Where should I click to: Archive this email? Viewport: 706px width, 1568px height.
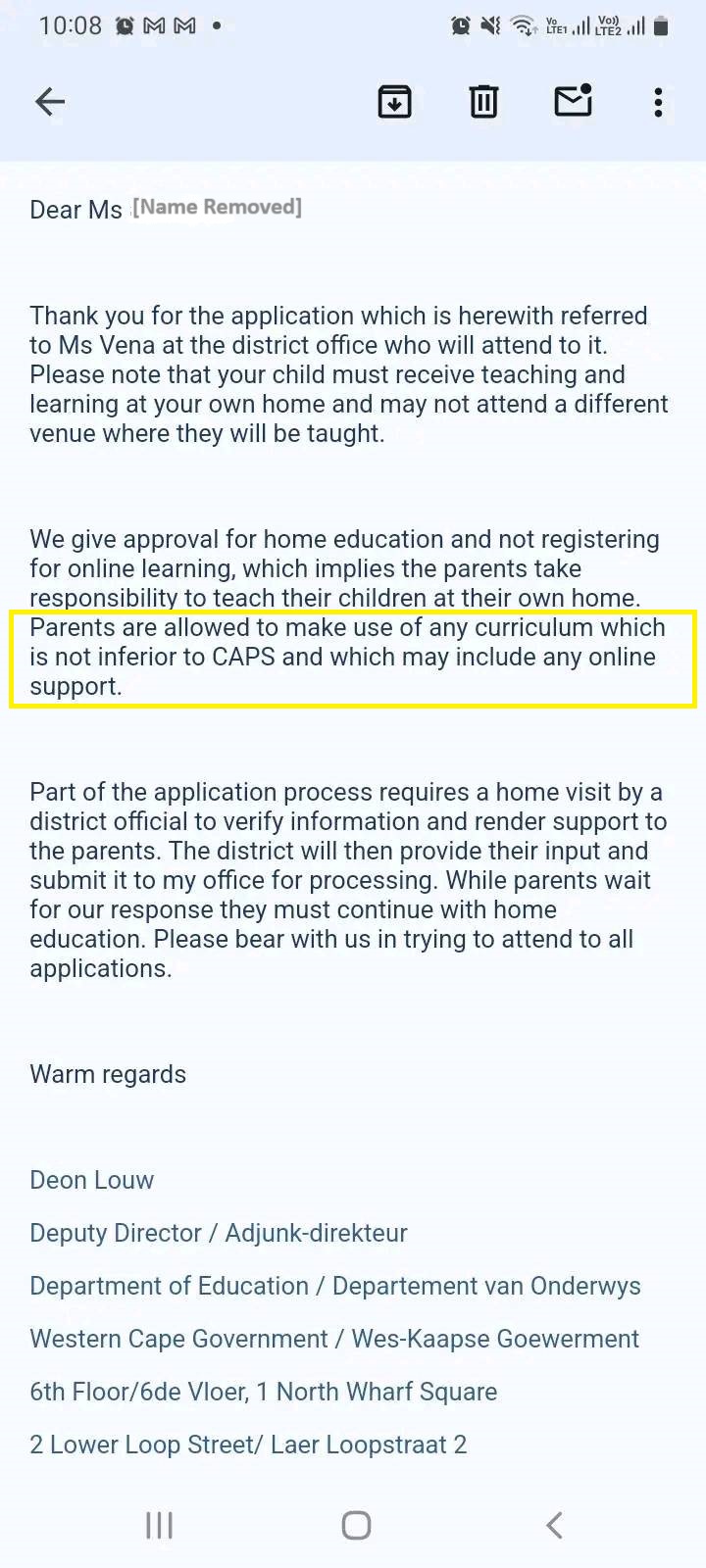[394, 101]
